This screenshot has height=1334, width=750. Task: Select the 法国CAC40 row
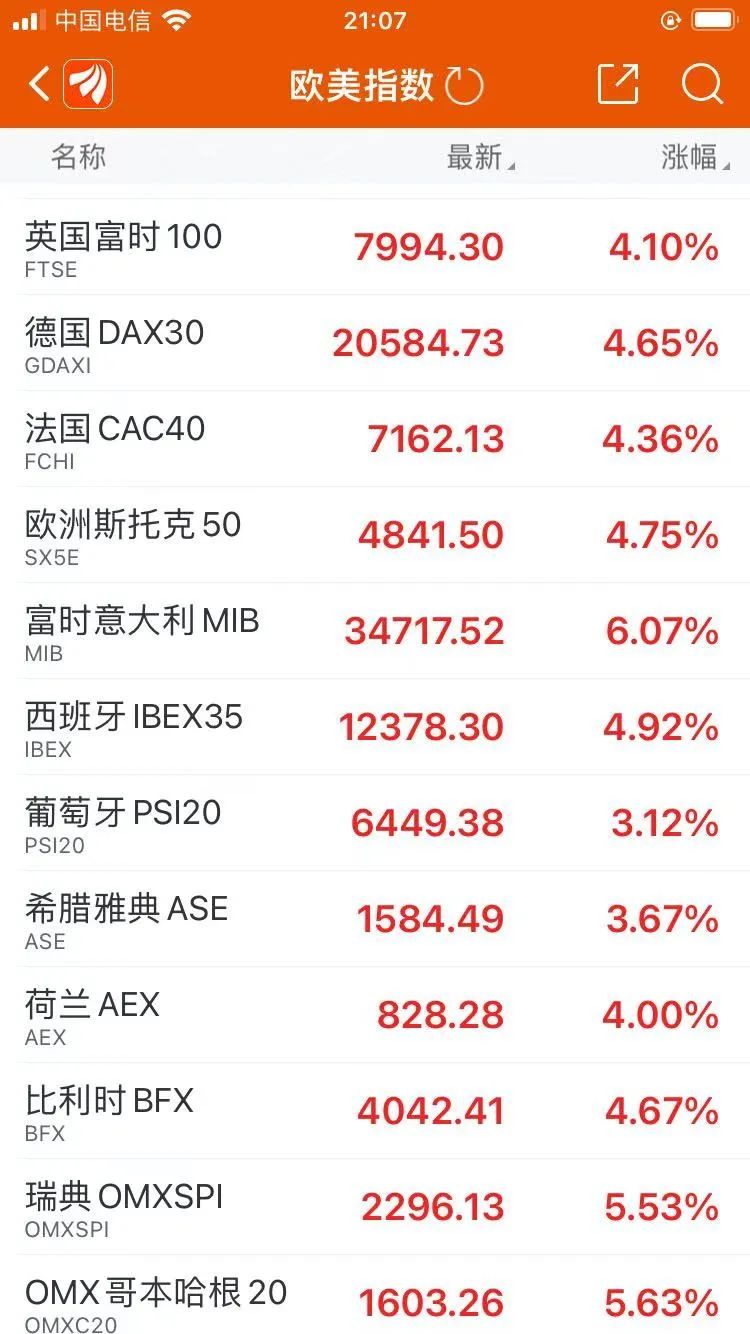pos(375,438)
